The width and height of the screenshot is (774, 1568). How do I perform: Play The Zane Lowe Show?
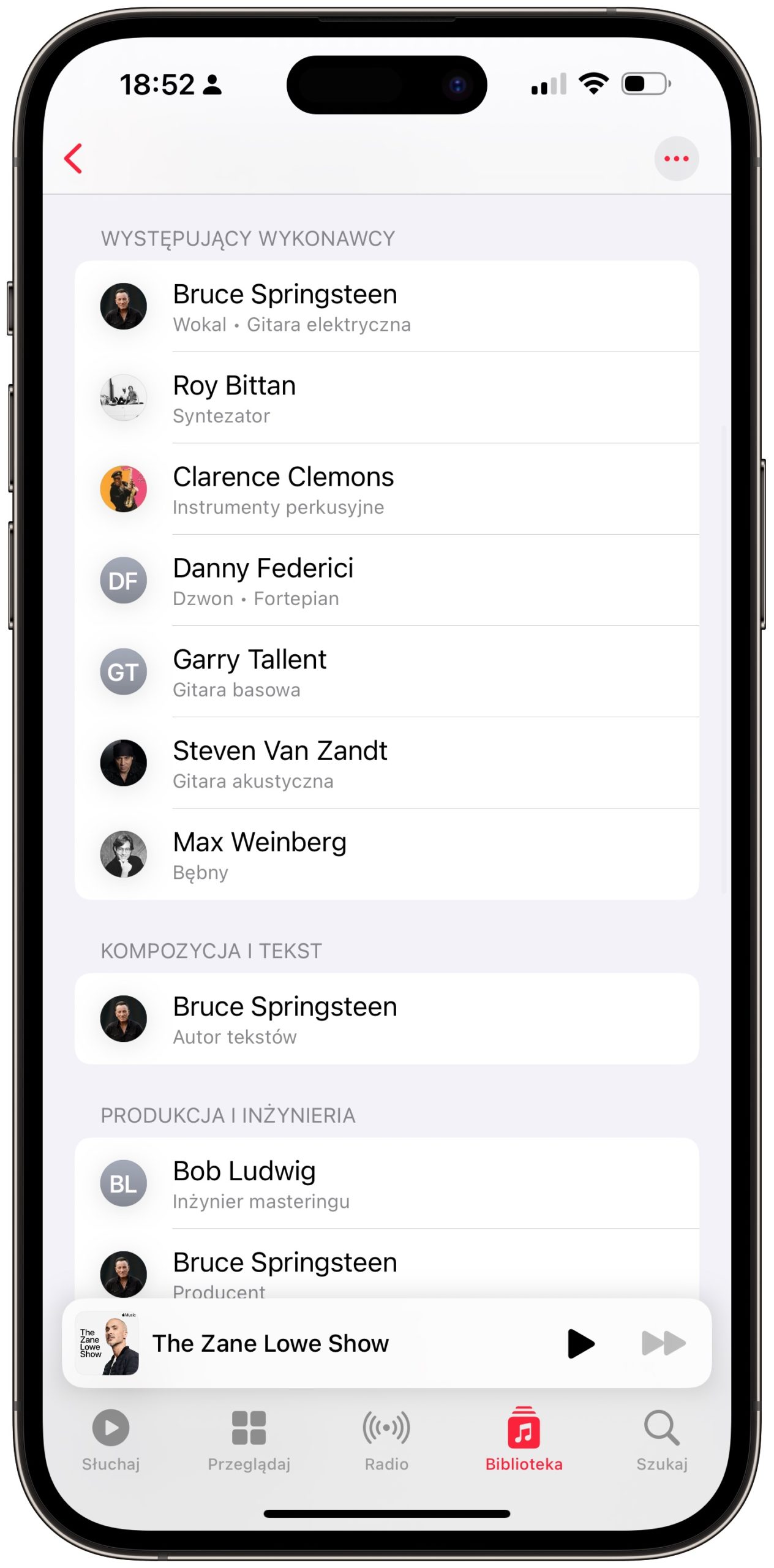[580, 1344]
